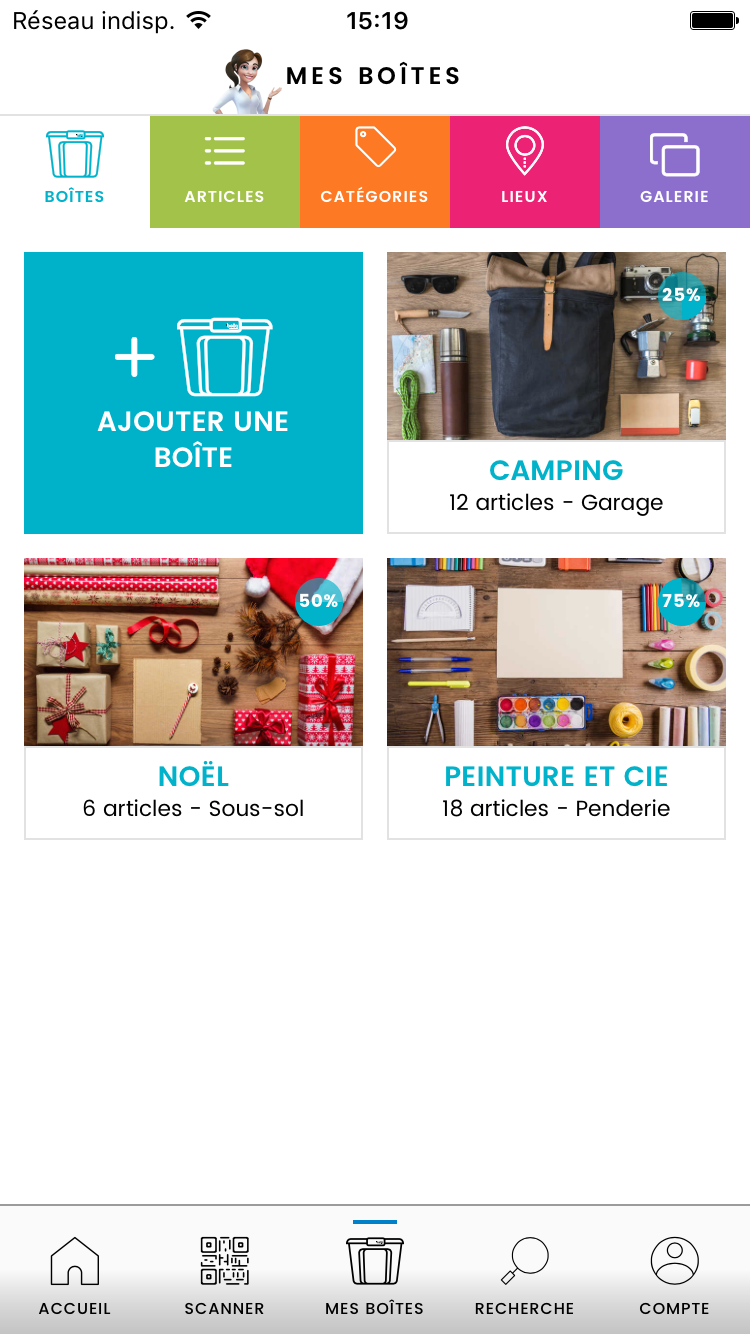This screenshot has height=1334, width=750.
Task: Switch to the Galerie tab
Action: [x=674, y=171]
